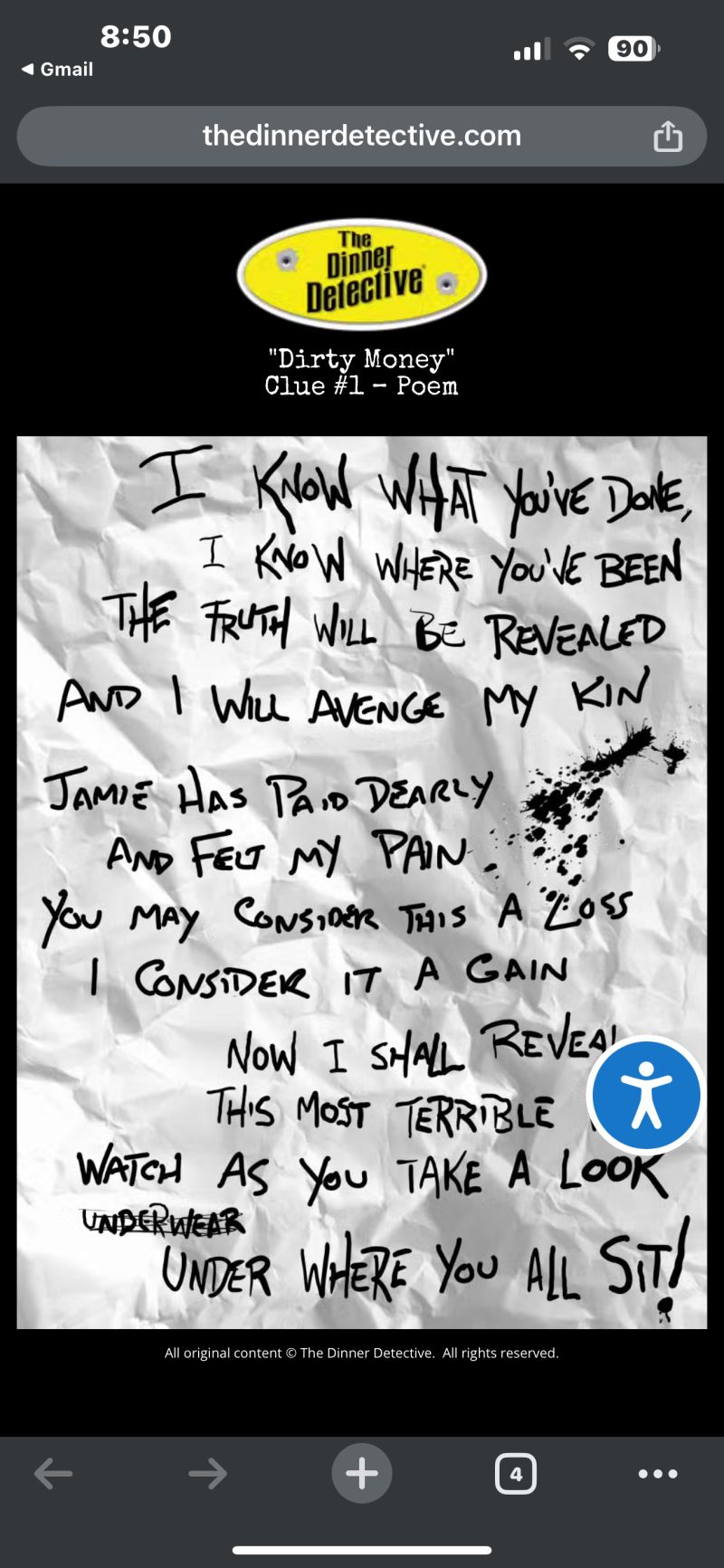Open the browser's more options menu
The height and width of the screenshot is (1568, 724).
tap(658, 1474)
